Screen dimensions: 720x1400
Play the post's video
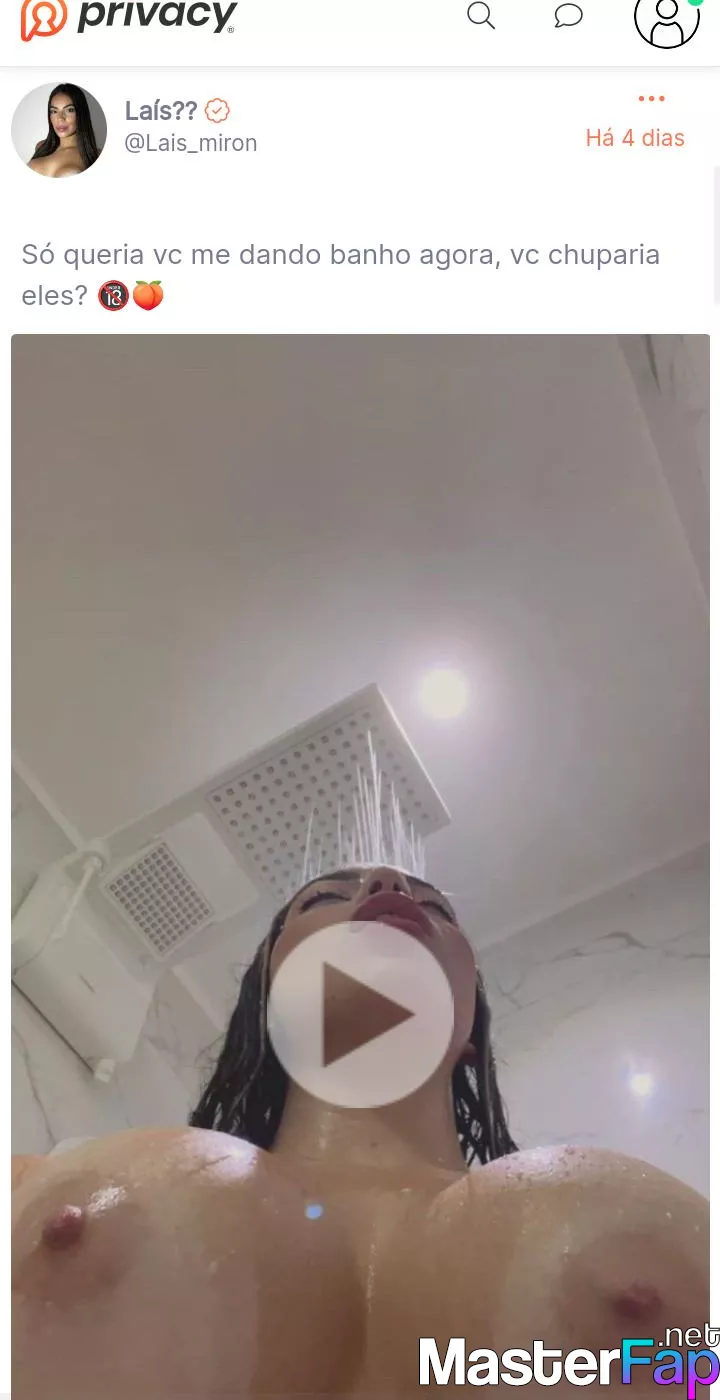(x=360, y=1014)
